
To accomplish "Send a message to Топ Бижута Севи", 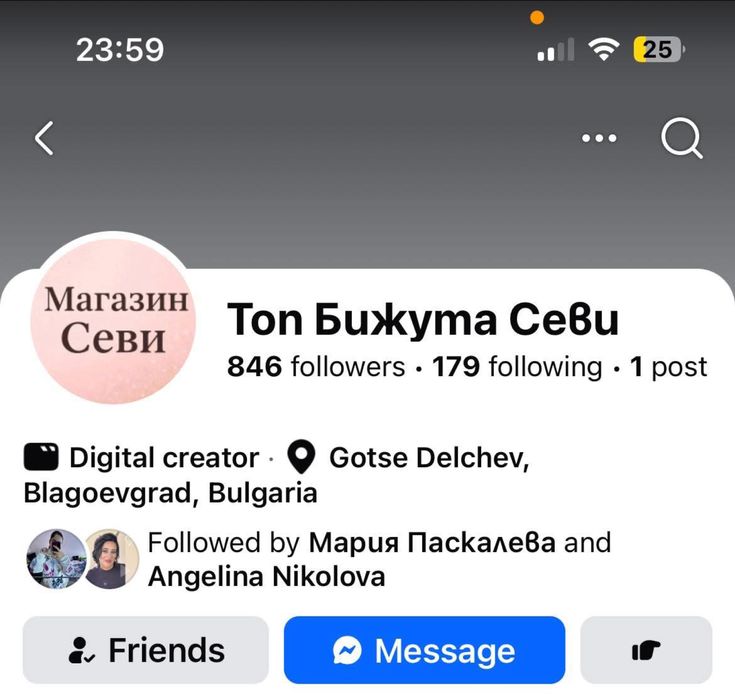I will (x=424, y=651).
